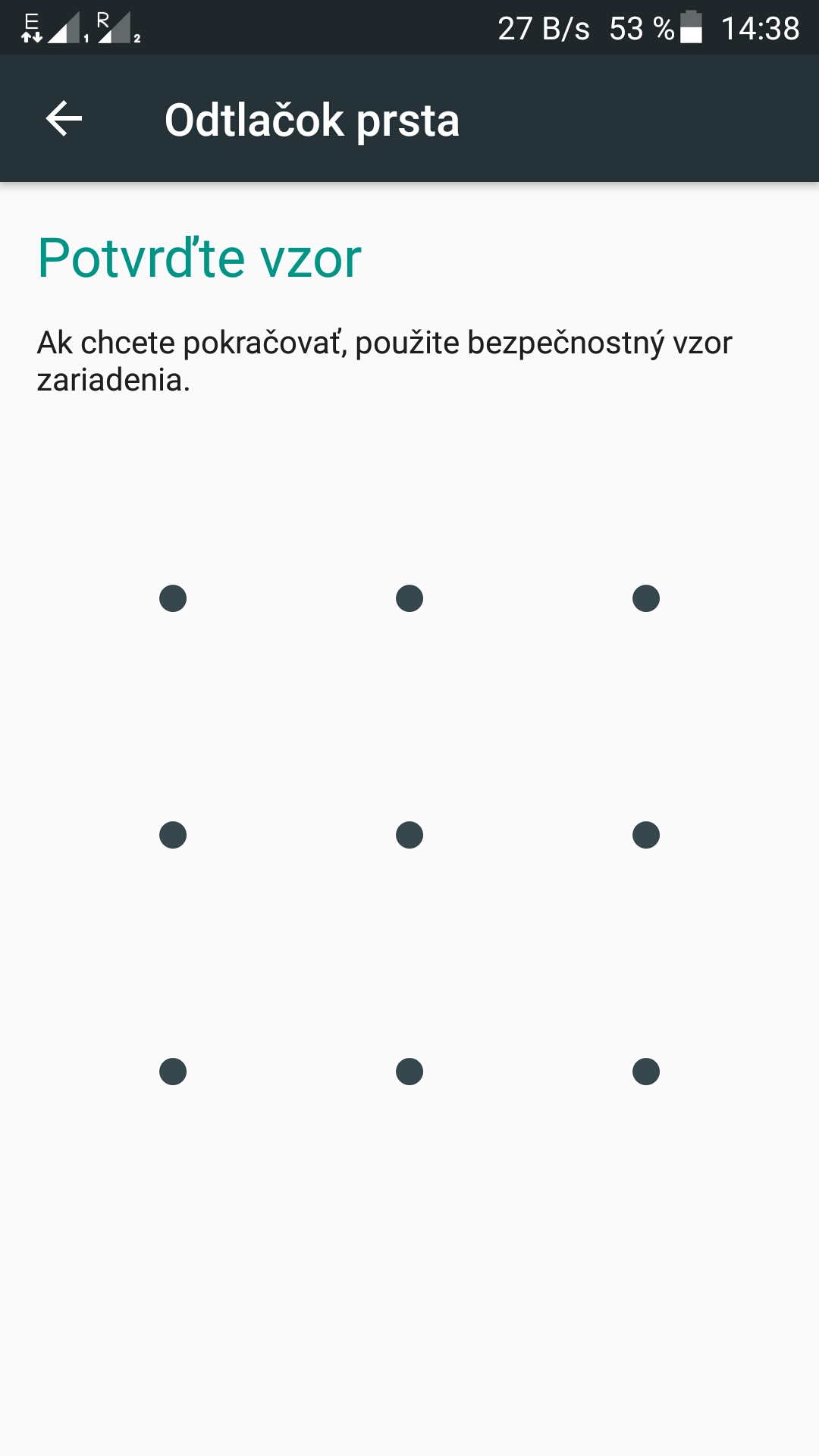Tap the bottom-center pattern dot
The height and width of the screenshot is (1456, 819).
409,1072
